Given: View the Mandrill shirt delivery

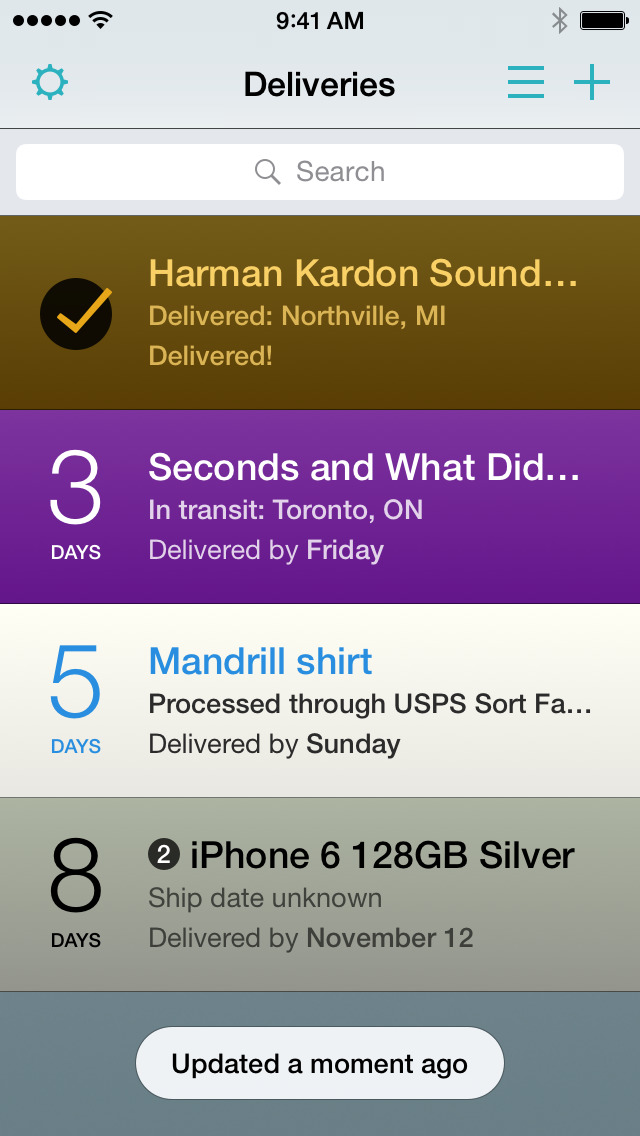Looking at the screenshot, I should point(320,701).
